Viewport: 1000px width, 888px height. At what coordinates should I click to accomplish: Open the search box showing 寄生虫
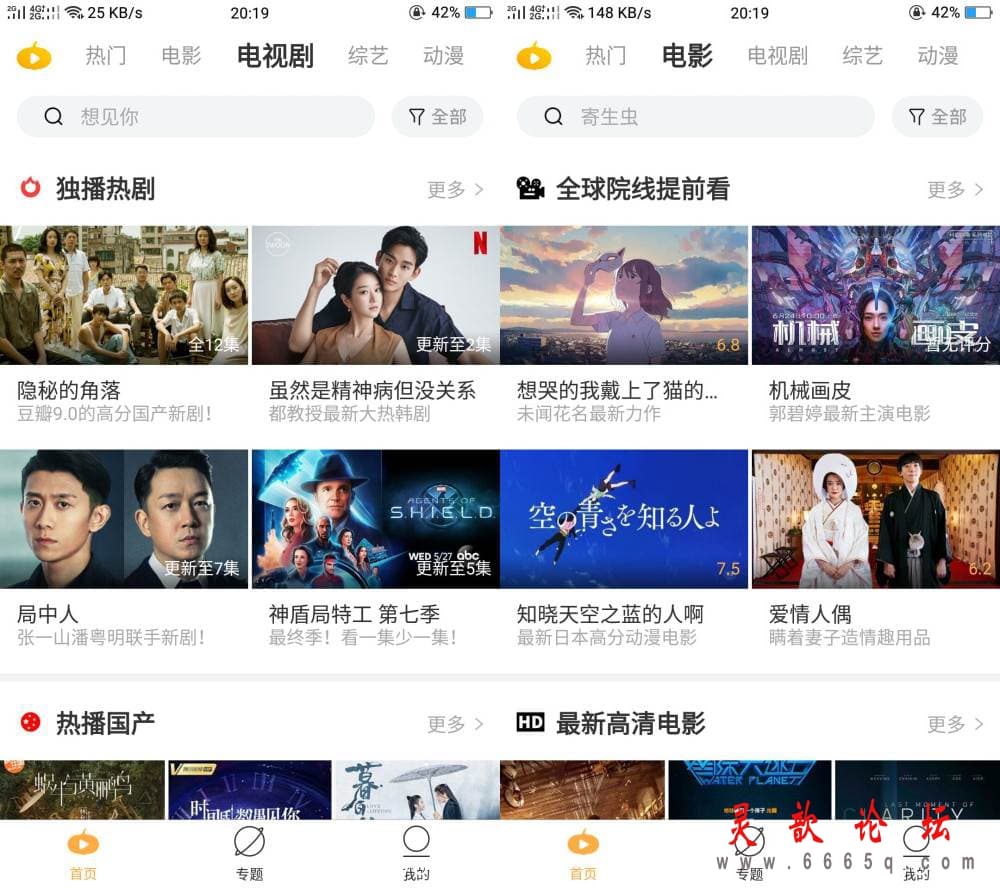(695, 117)
